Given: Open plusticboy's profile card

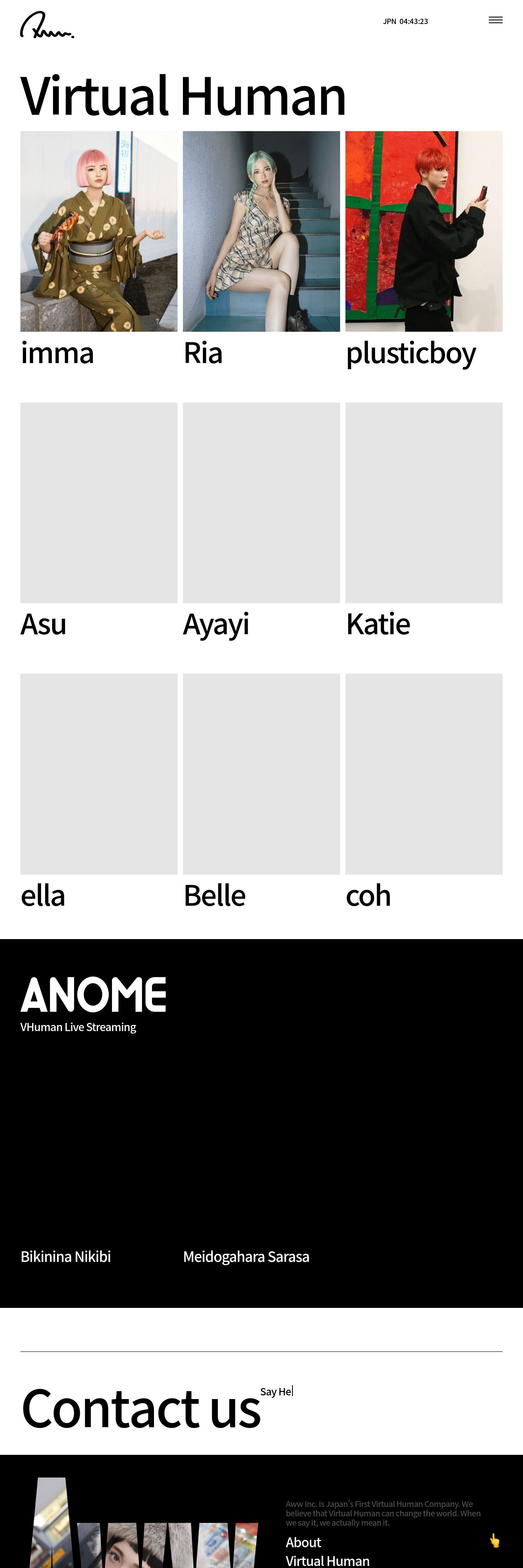Looking at the screenshot, I should [424, 250].
